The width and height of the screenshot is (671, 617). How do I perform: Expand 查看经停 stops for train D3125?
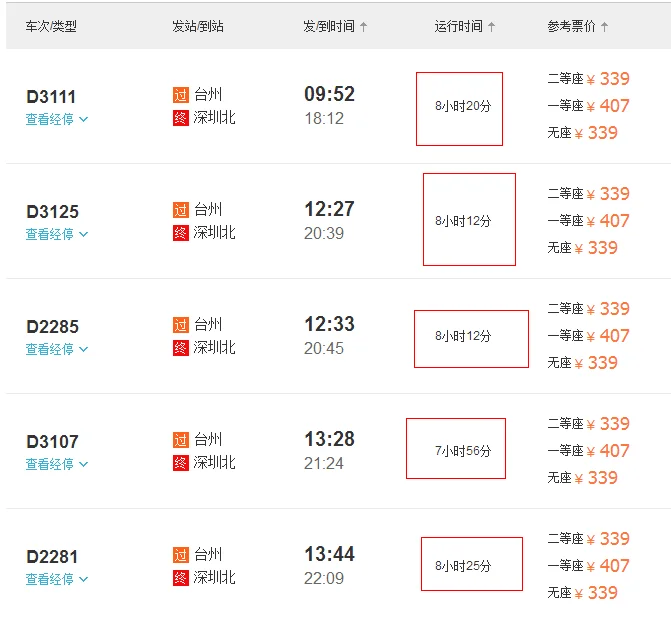(57, 234)
